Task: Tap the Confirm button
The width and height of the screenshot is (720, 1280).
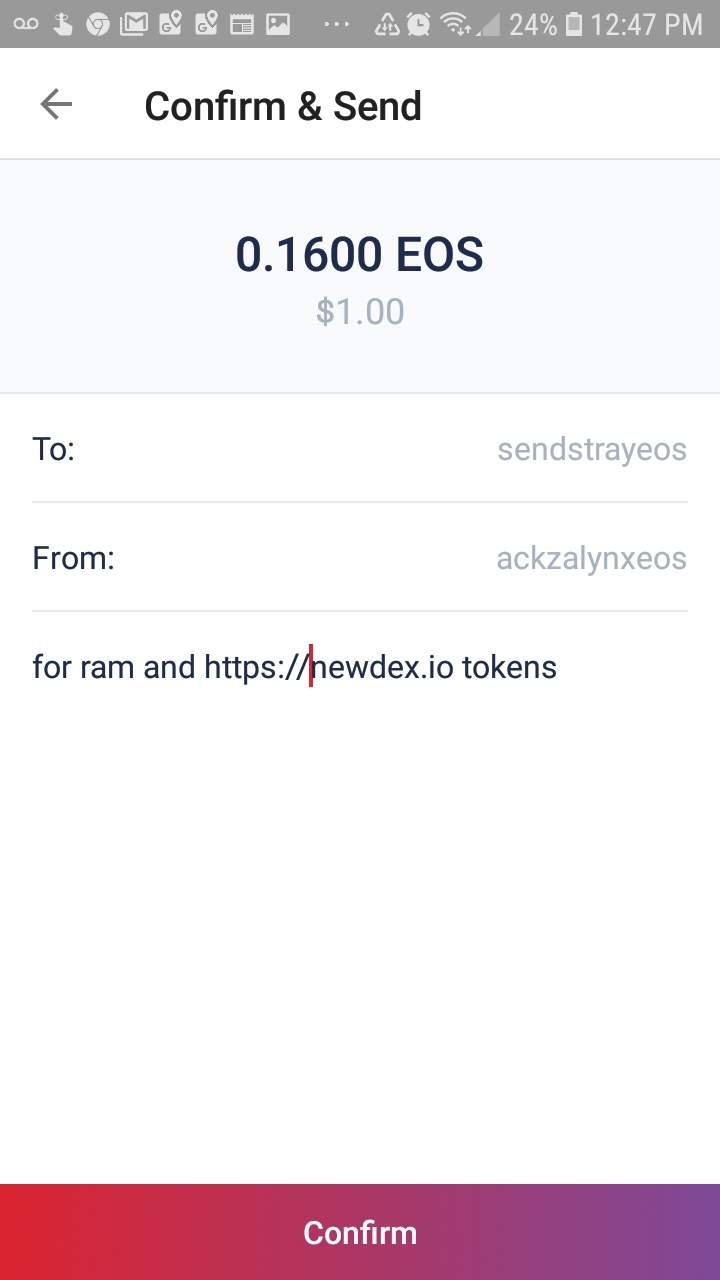Action: click(x=360, y=1232)
